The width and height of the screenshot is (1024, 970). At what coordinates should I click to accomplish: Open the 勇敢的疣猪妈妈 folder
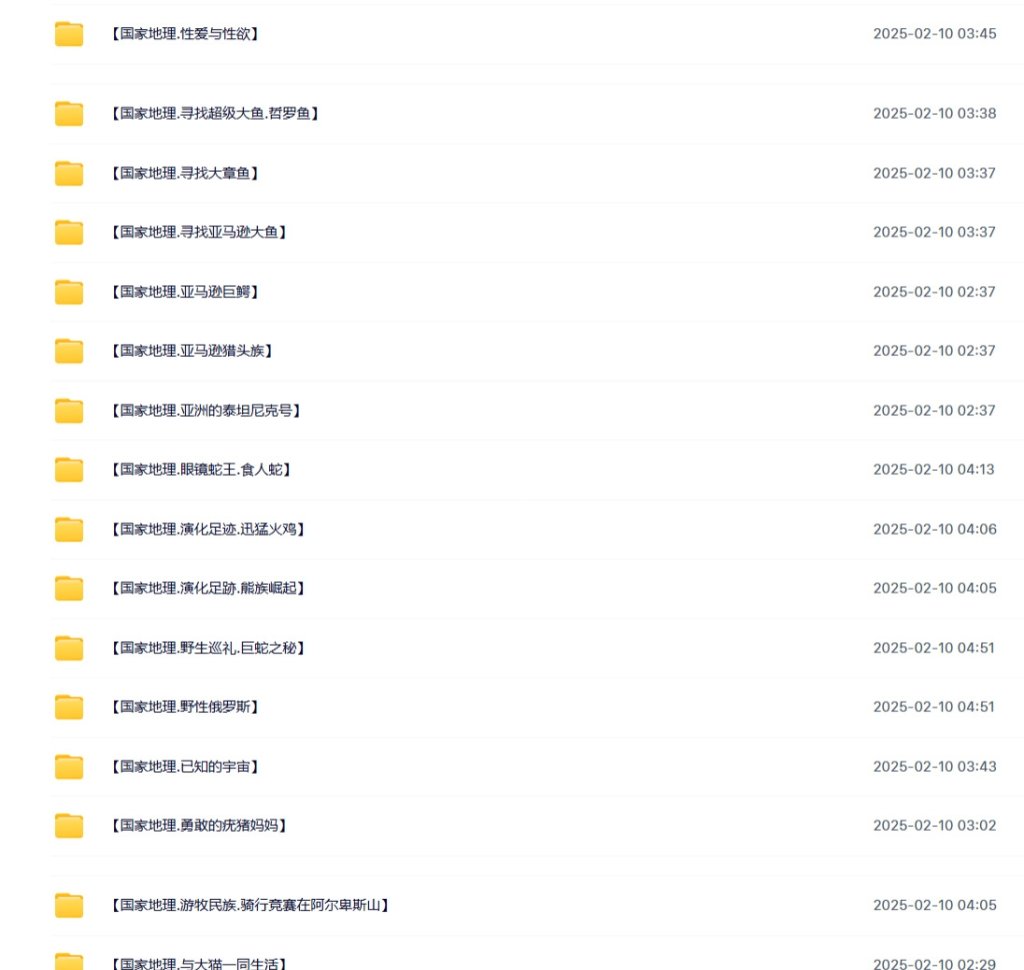[199, 826]
